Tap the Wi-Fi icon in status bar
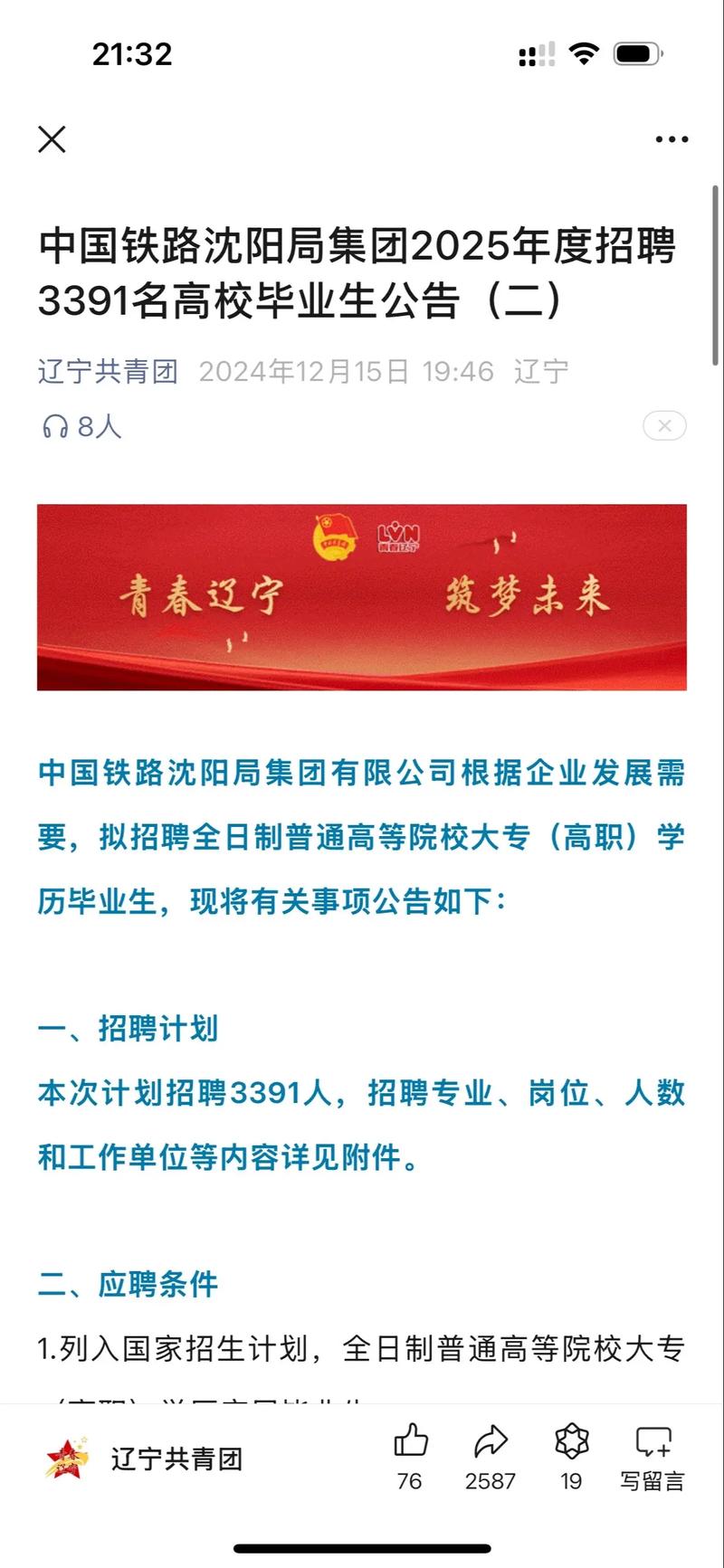 point(585,53)
